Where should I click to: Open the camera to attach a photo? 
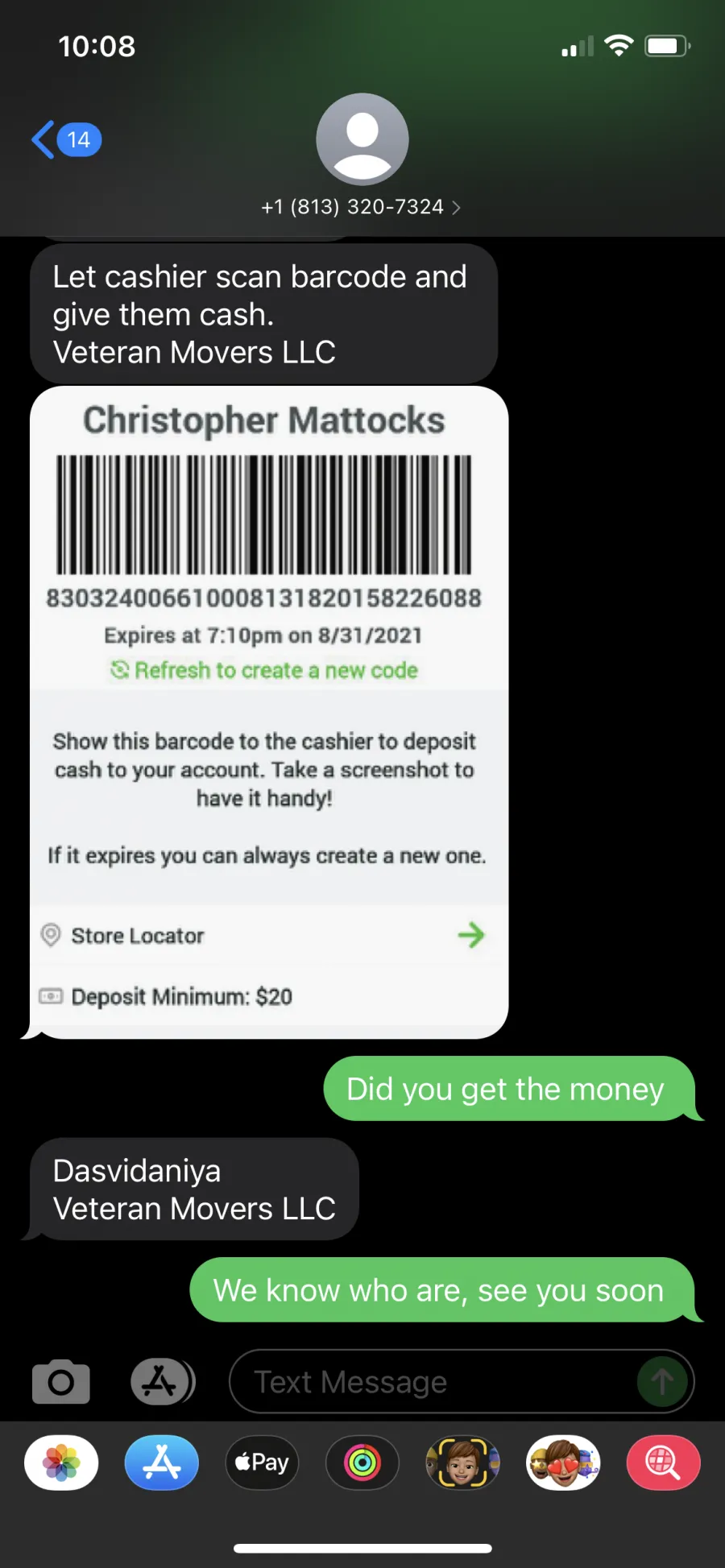point(61,1382)
